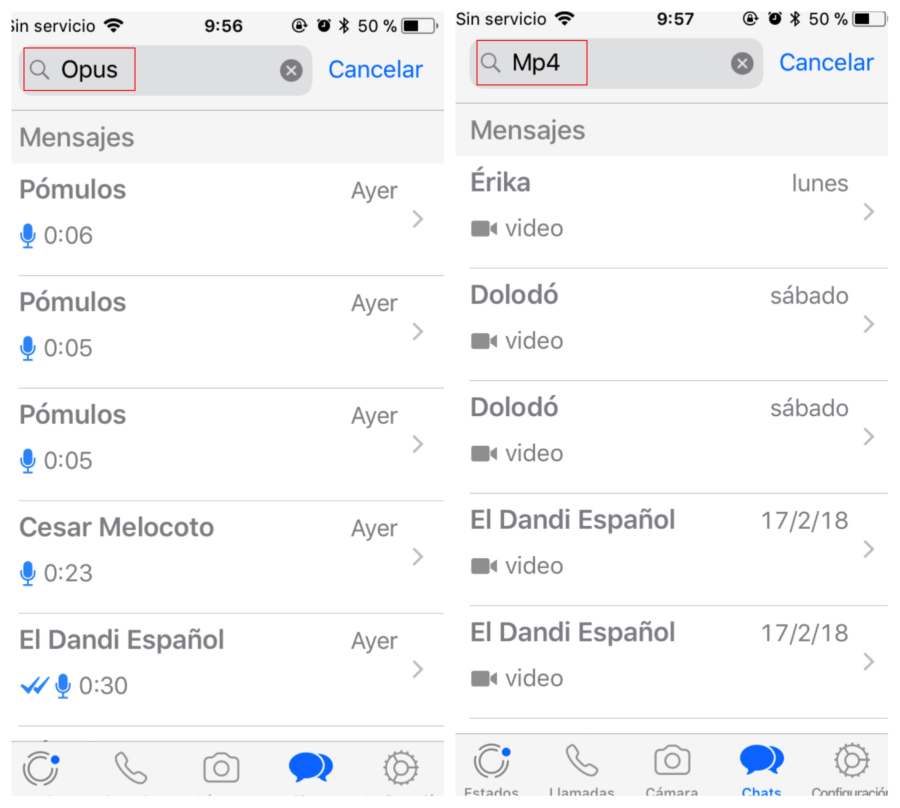
Task: Open Pómulos voice message of 0:06
Action: (x=227, y=213)
